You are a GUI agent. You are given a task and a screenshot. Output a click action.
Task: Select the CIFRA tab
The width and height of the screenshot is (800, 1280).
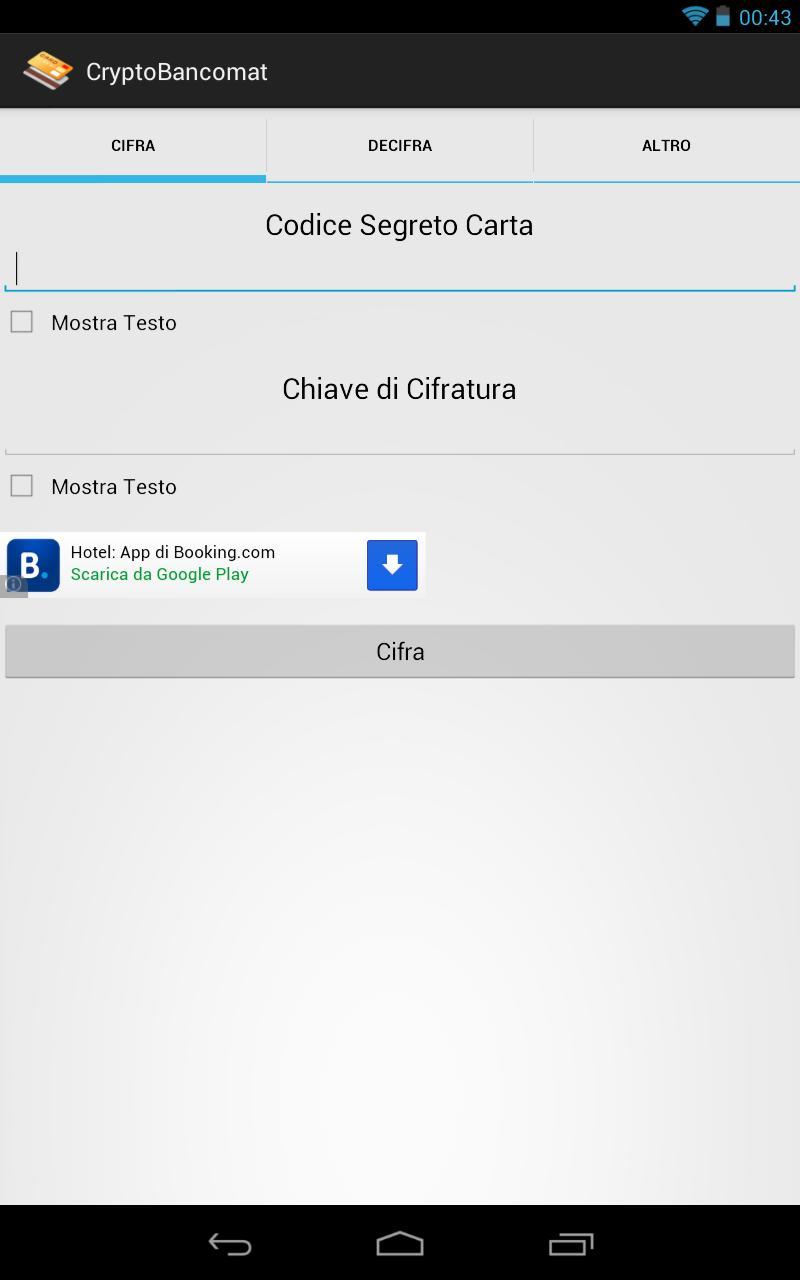tap(133, 146)
